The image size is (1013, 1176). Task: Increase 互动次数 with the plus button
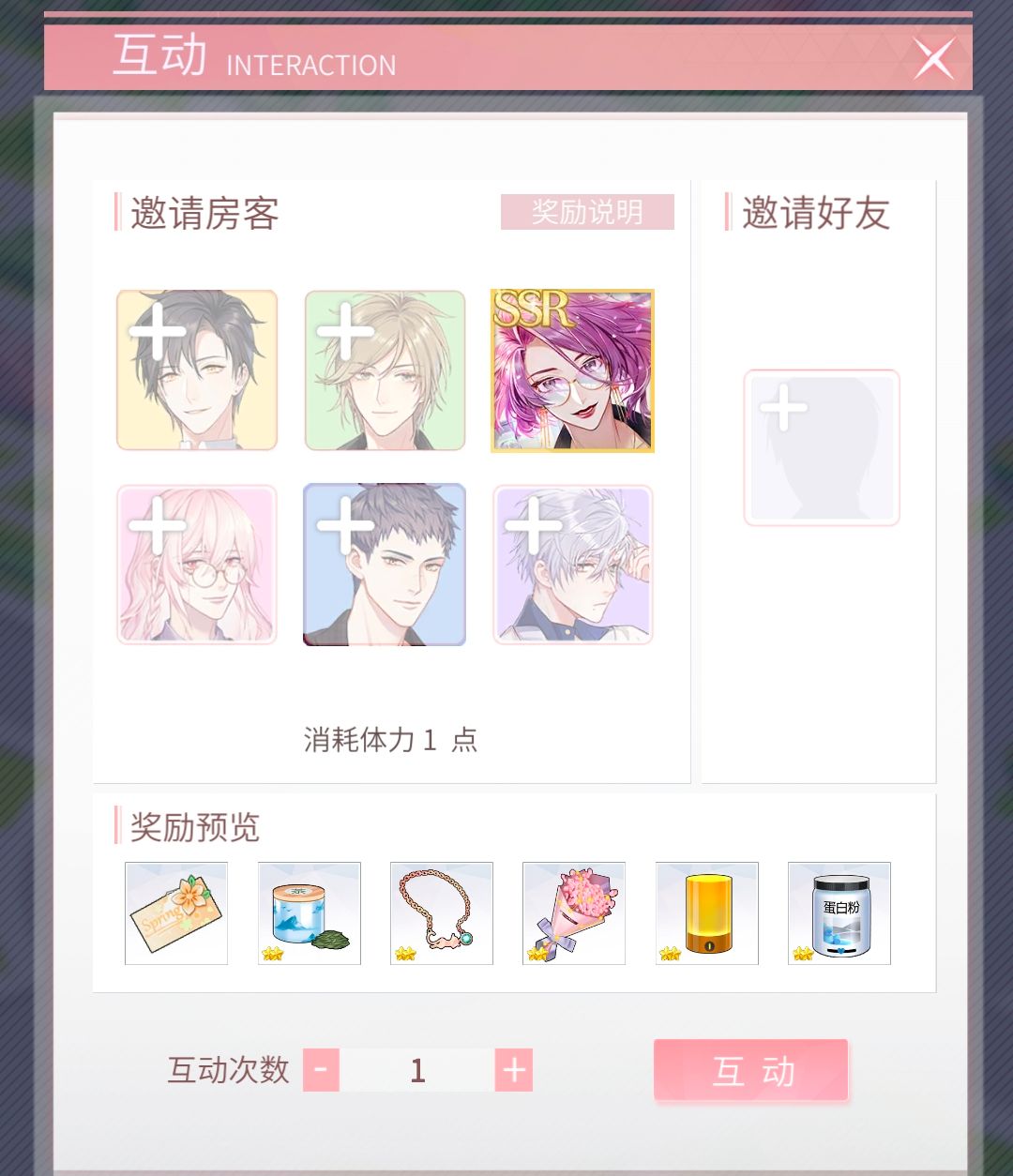(x=514, y=1070)
